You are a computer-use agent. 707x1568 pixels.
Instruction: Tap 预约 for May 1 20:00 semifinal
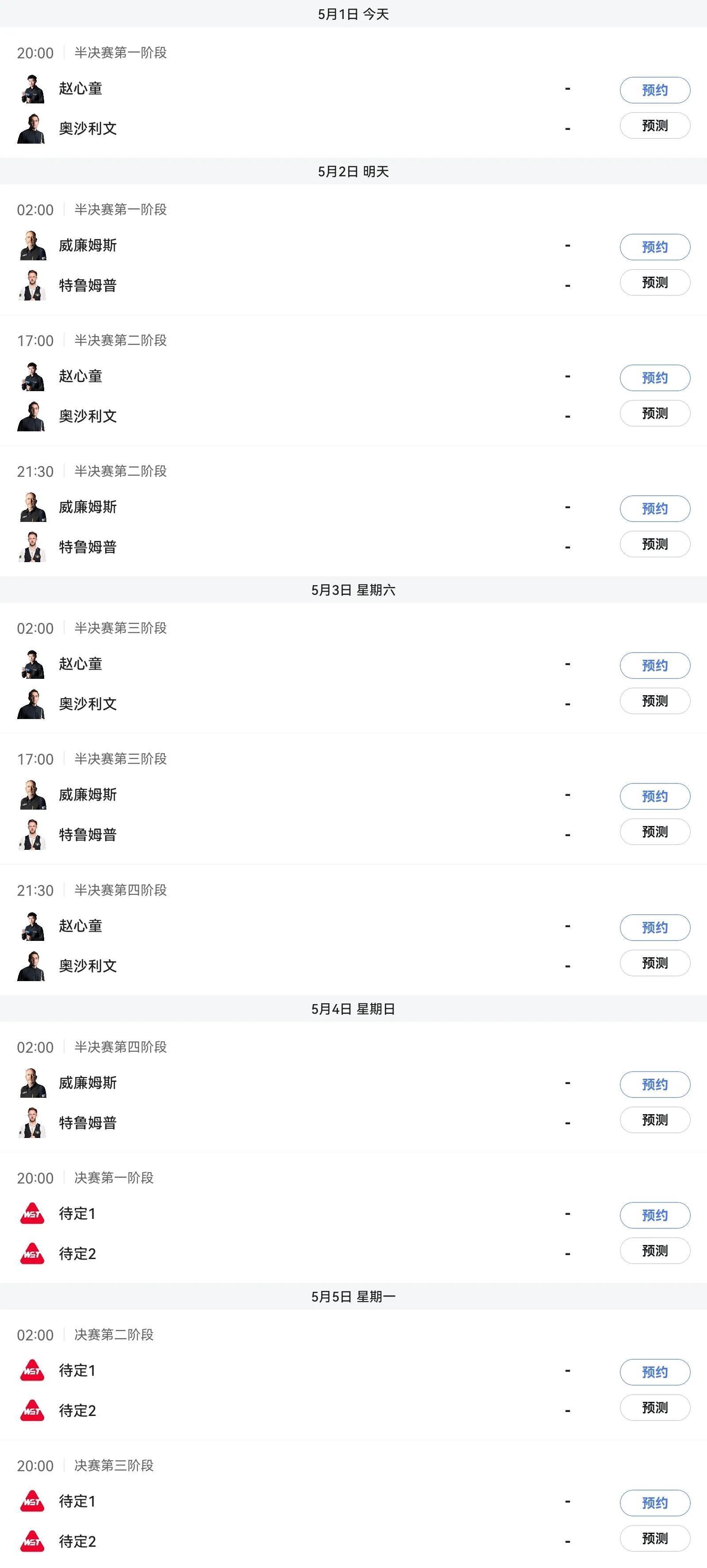[x=655, y=90]
